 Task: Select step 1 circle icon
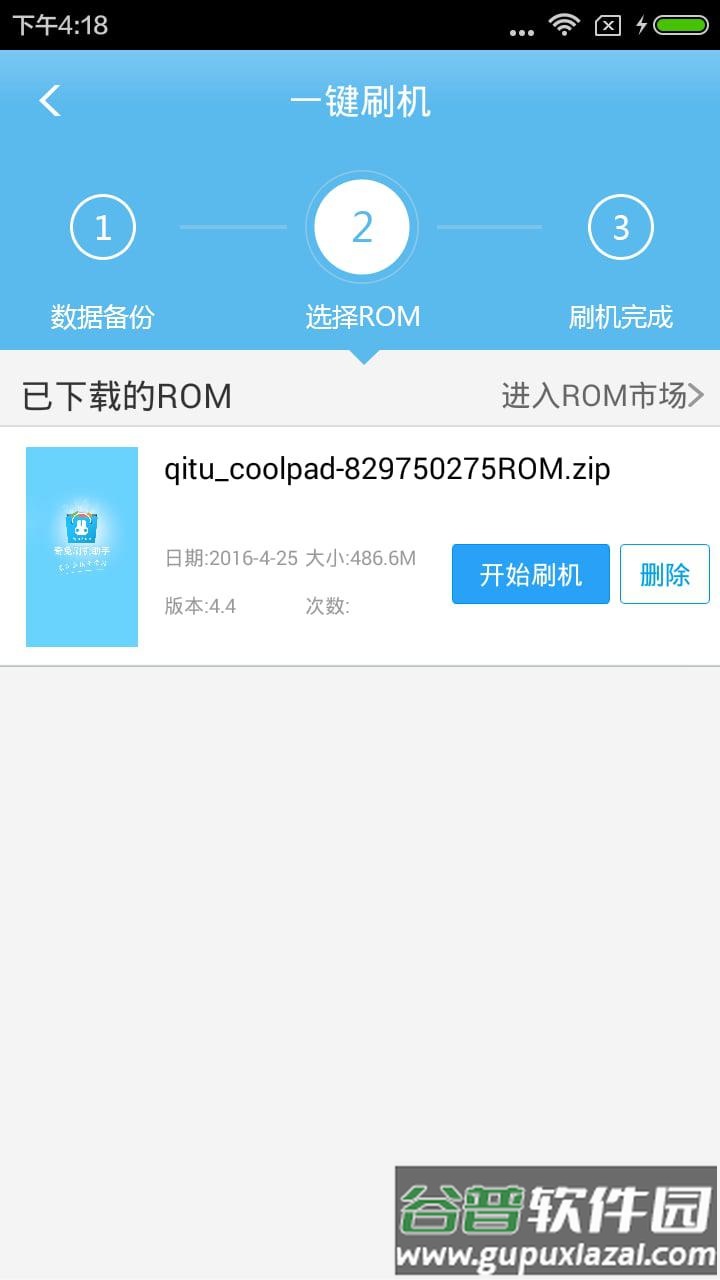pos(102,227)
